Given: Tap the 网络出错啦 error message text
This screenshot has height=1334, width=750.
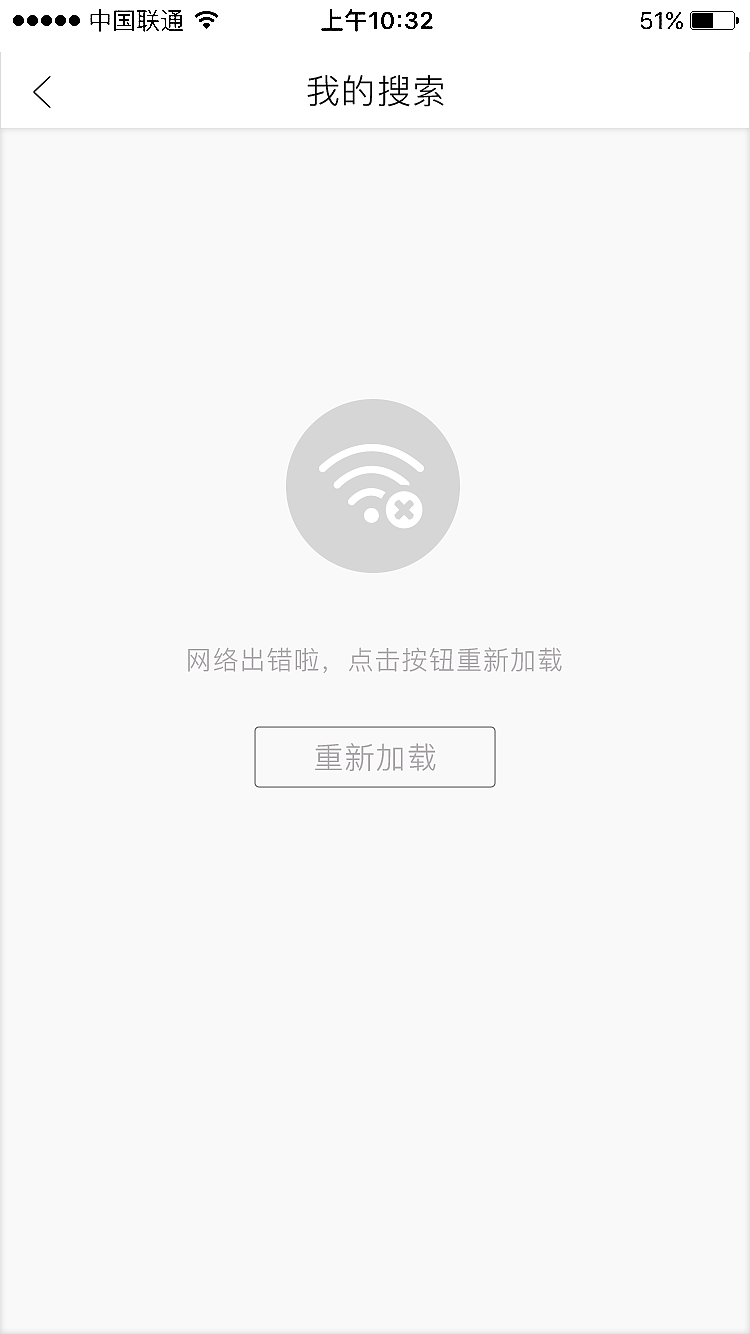Looking at the screenshot, I should click(374, 660).
